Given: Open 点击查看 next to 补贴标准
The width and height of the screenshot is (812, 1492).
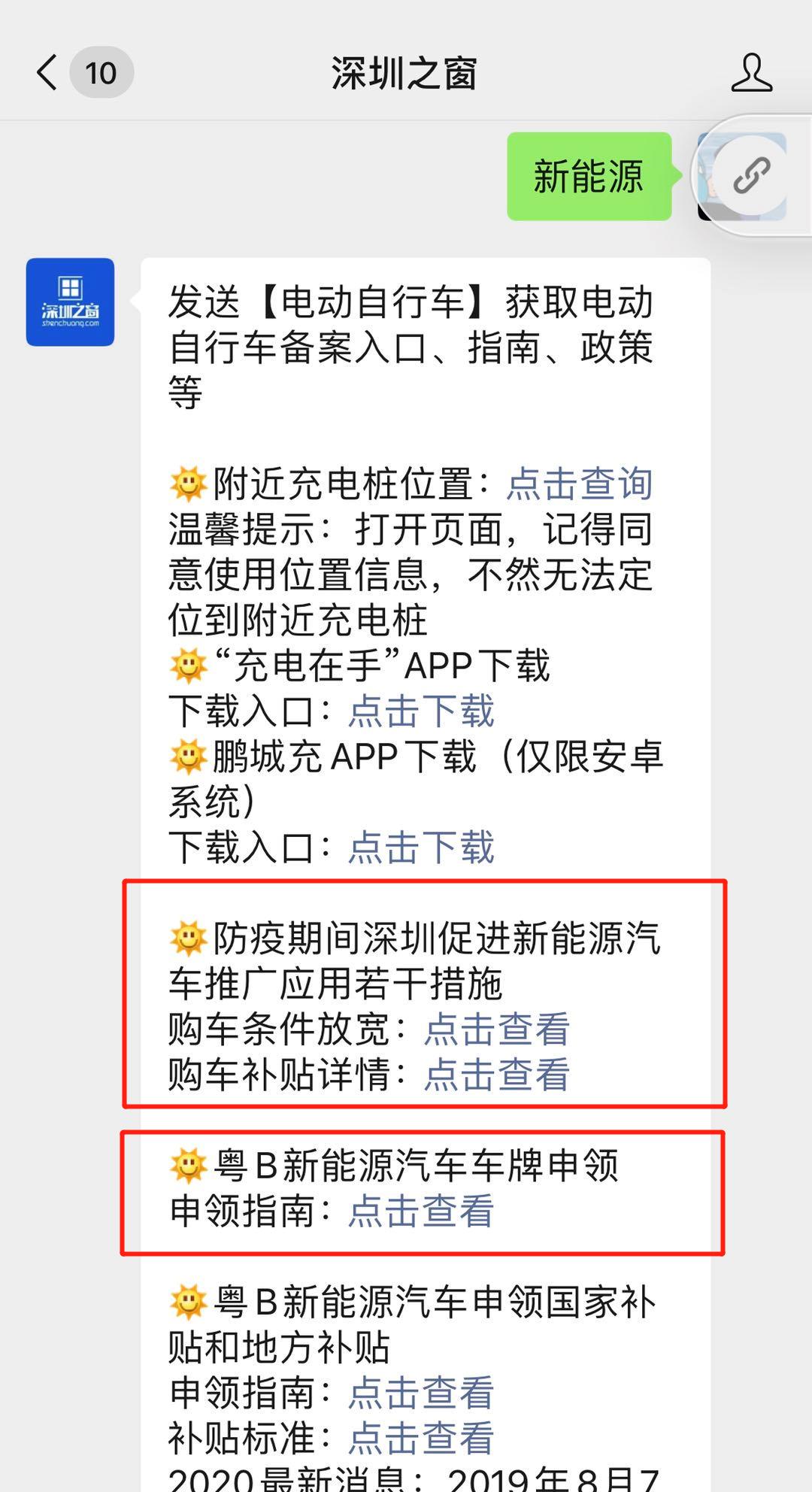Looking at the screenshot, I should [x=421, y=1438].
